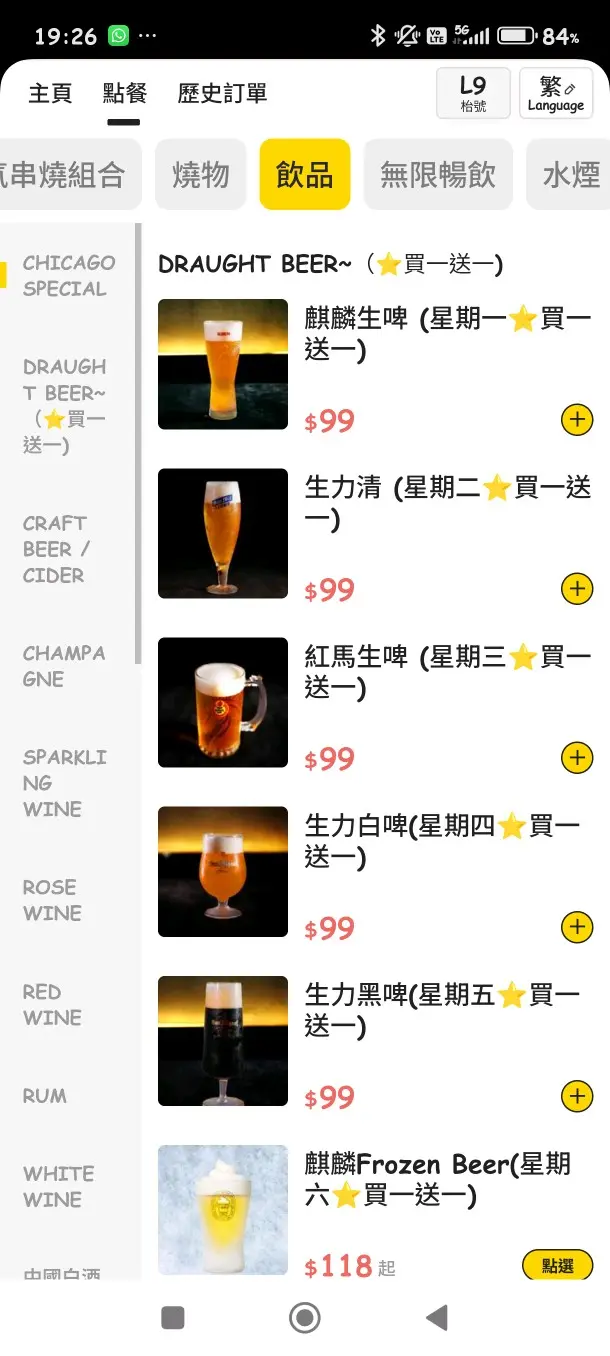The width and height of the screenshot is (610, 1356).
Task: Go to the CHAMPAGNE section
Action: pyautogui.click(x=64, y=666)
